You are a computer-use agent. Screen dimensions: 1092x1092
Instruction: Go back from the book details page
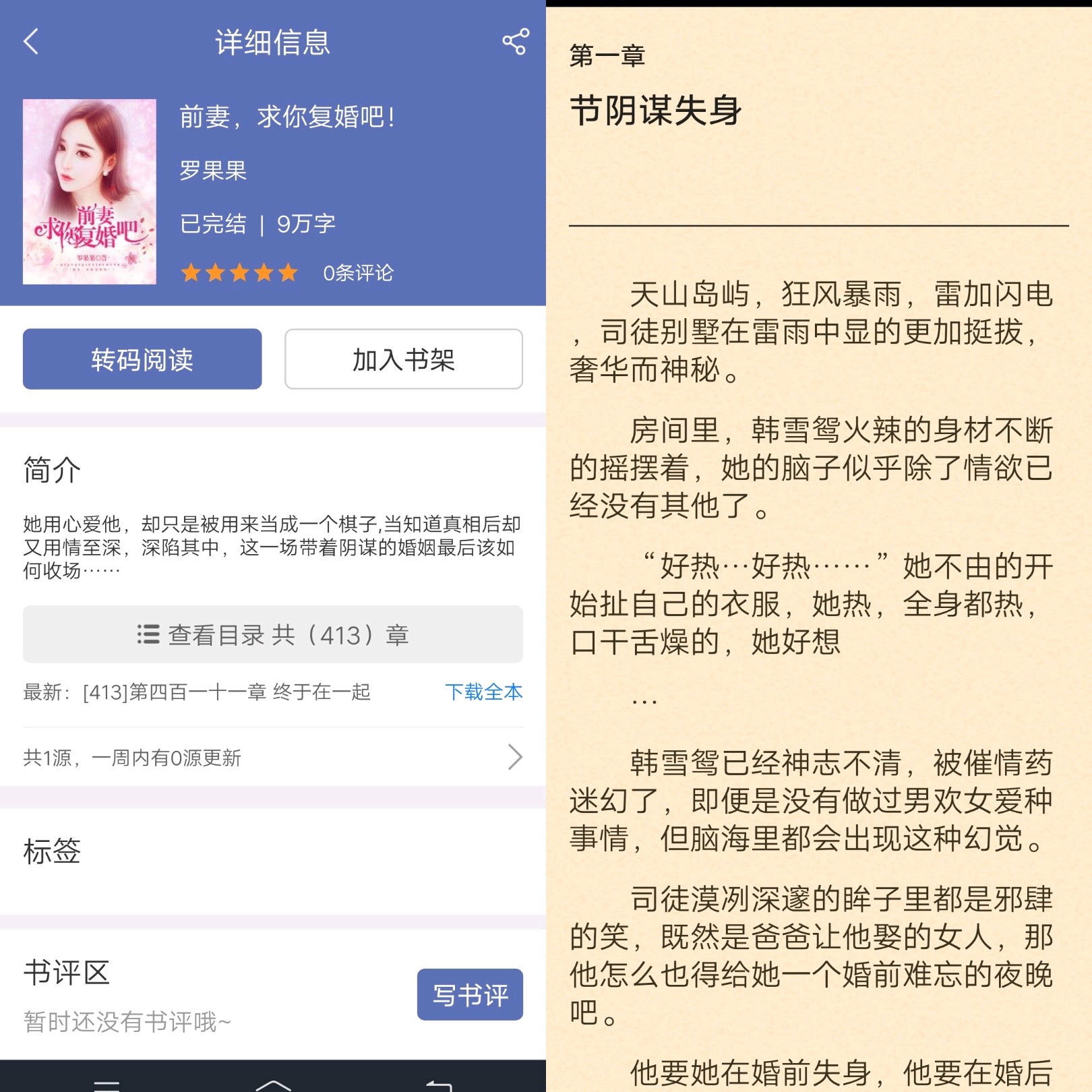31,42
